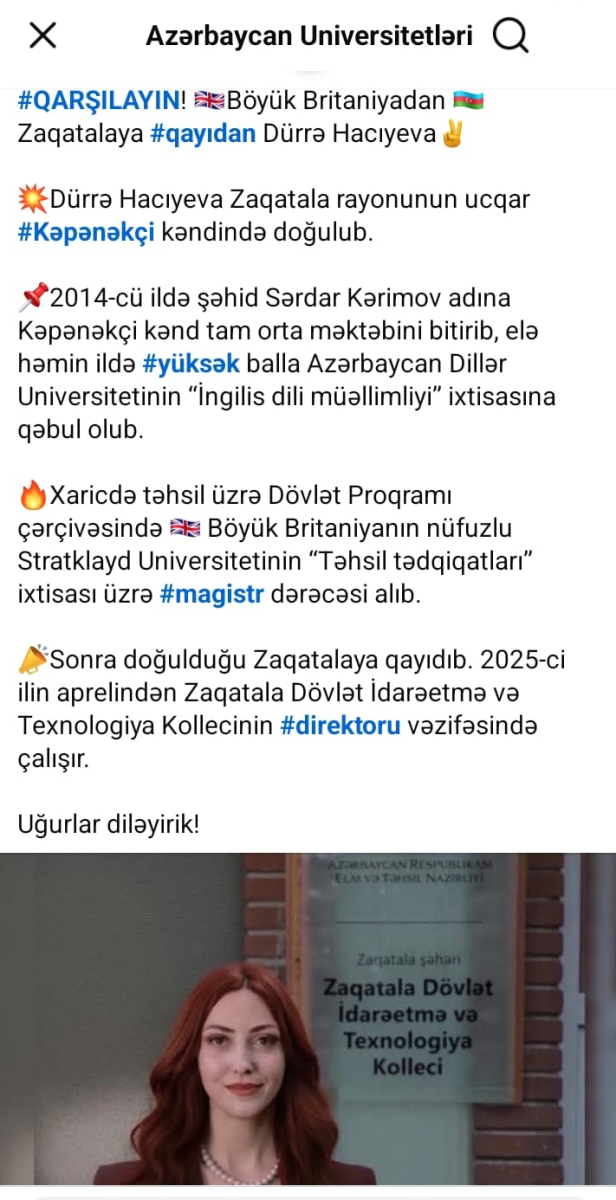The width and height of the screenshot is (616, 1200).
Task: Open the post photo of Zaqatala college
Action: (x=308, y=1020)
